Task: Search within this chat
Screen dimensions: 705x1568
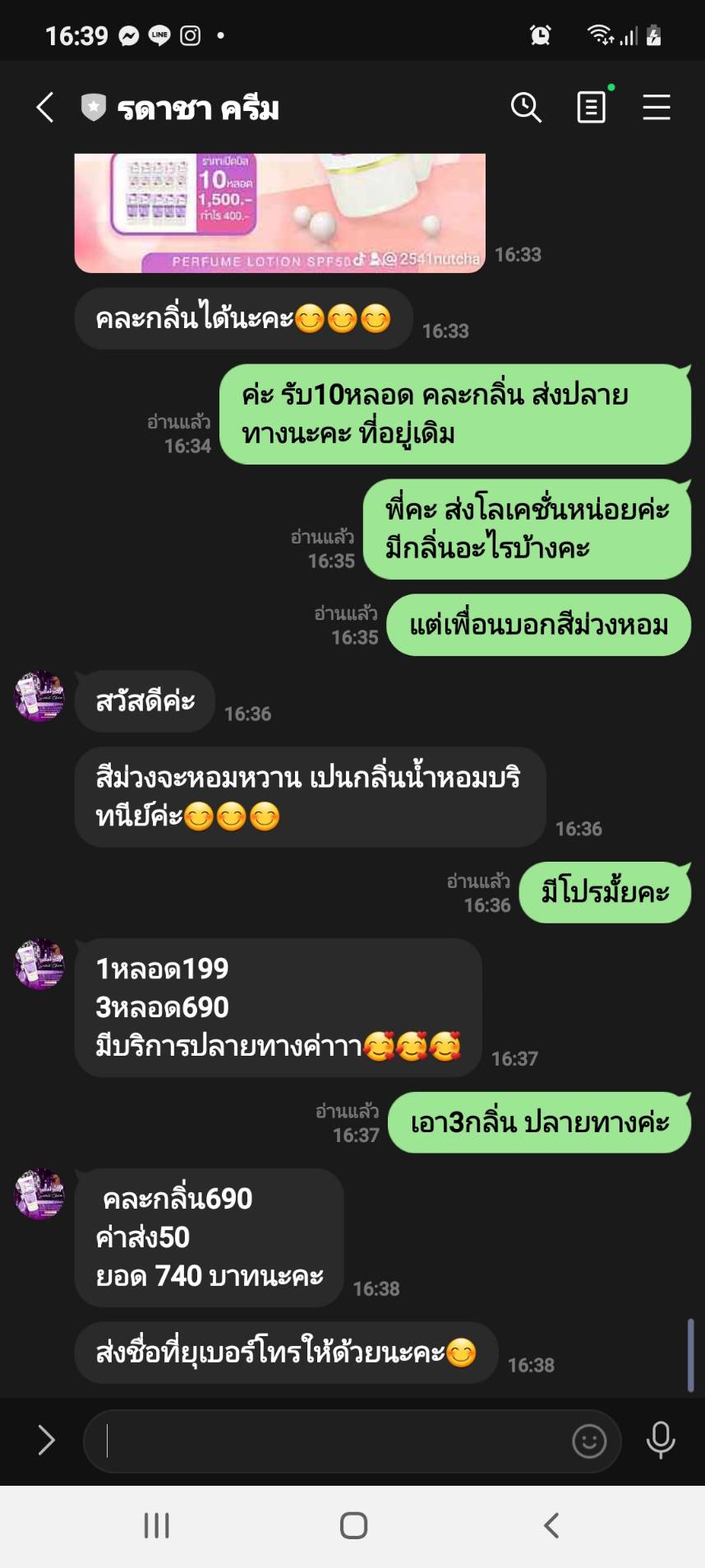Action: click(526, 108)
